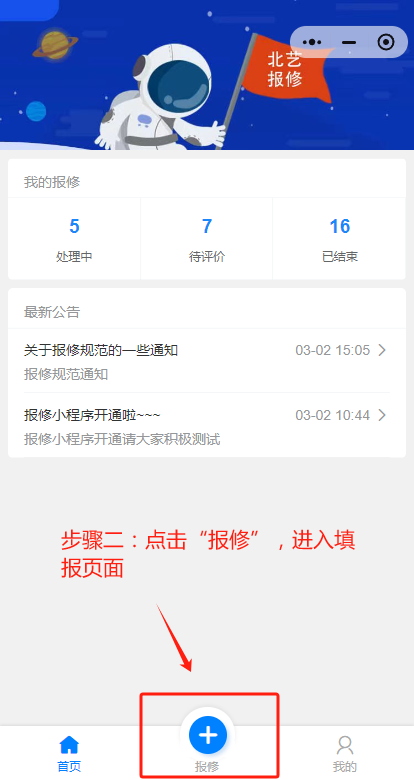Read announcement 报修小程序开通啦~~~
The width and height of the screenshot is (414, 780).
tap(207, 426)
